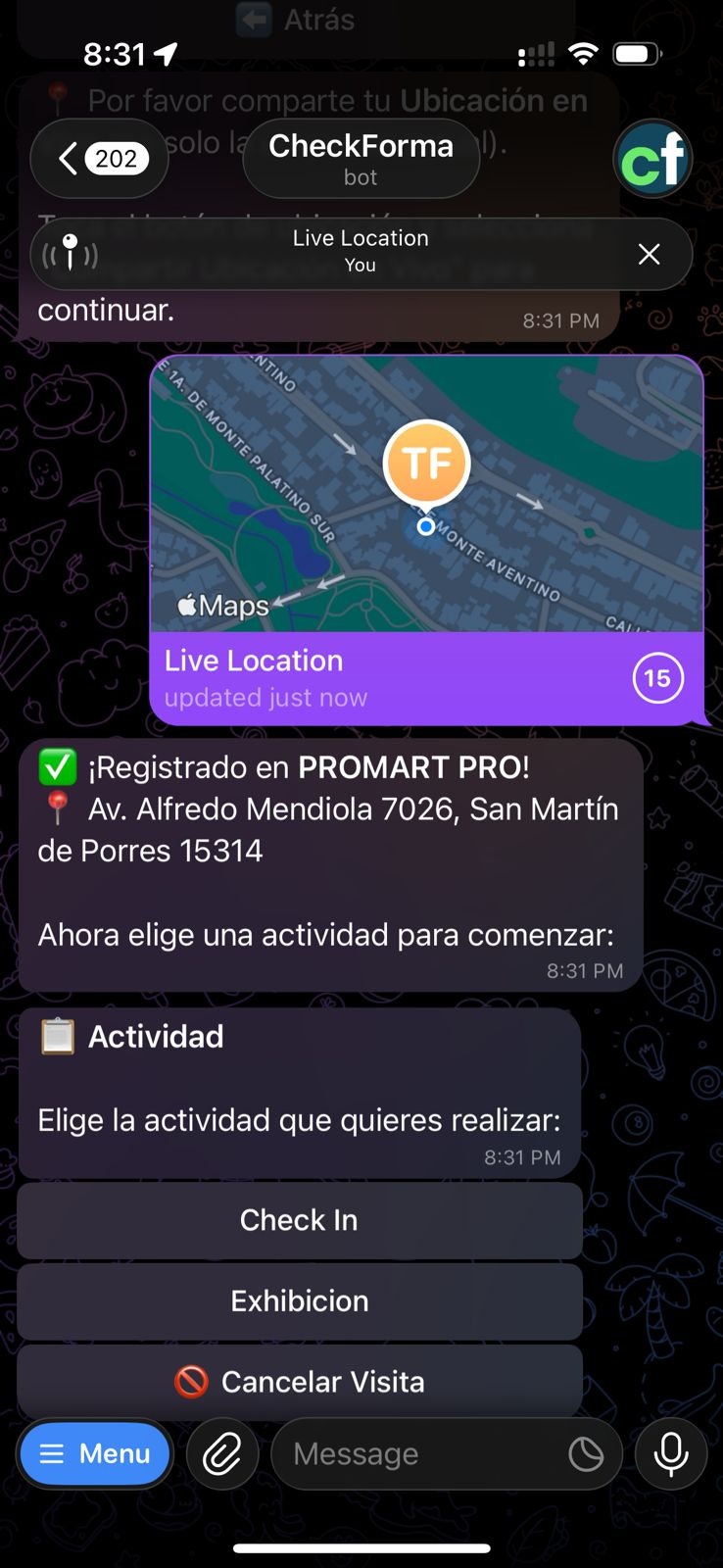Image resolution: width=723 pixels, height=1568 pixels.
Task: Open the CheckForma bot info header
Action: click(361, 159)
